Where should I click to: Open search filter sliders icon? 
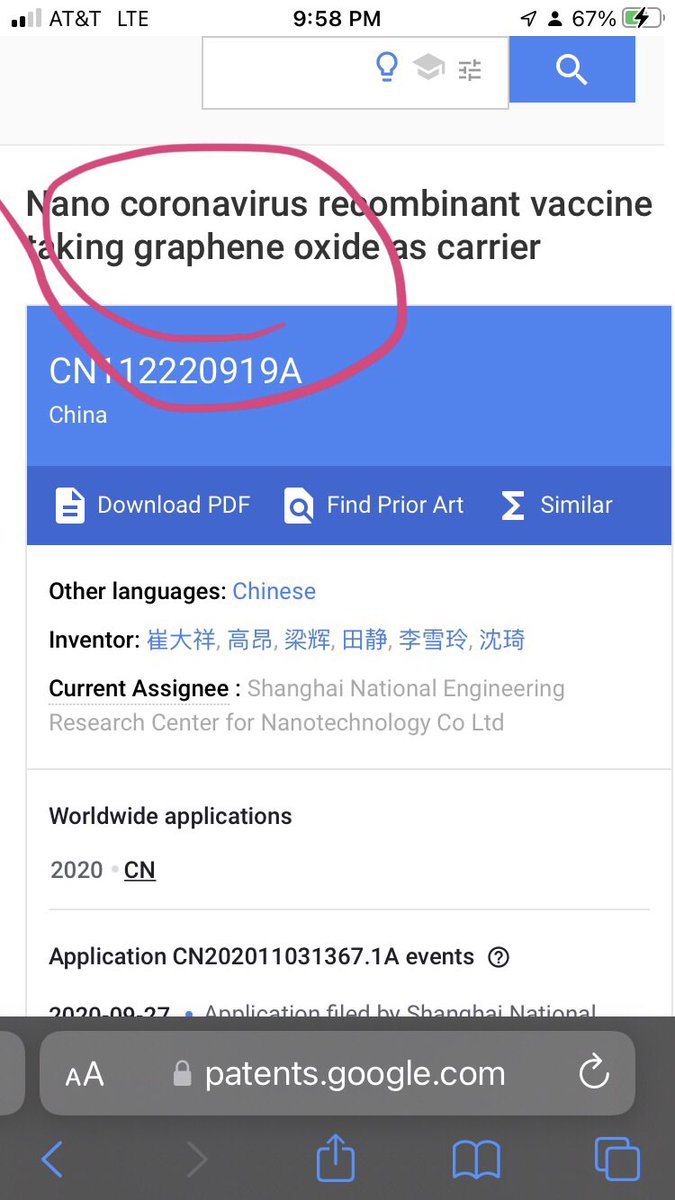pyautogui.click(x=470, y=70)
